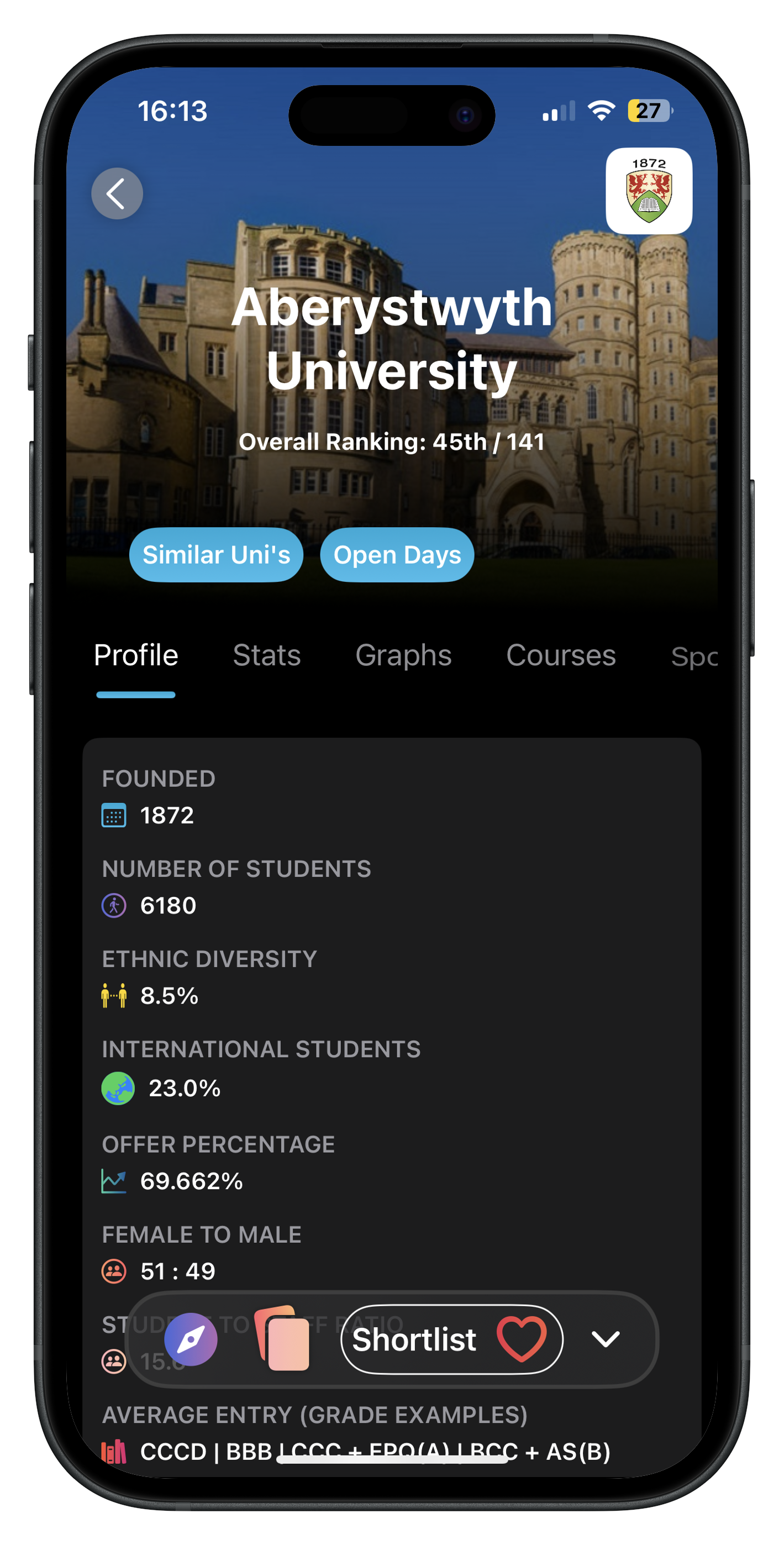Click the trending graph icon under Offer Percentage
The width and height of the screenshot is (784, 1545).
click(x=115, y=1180)
